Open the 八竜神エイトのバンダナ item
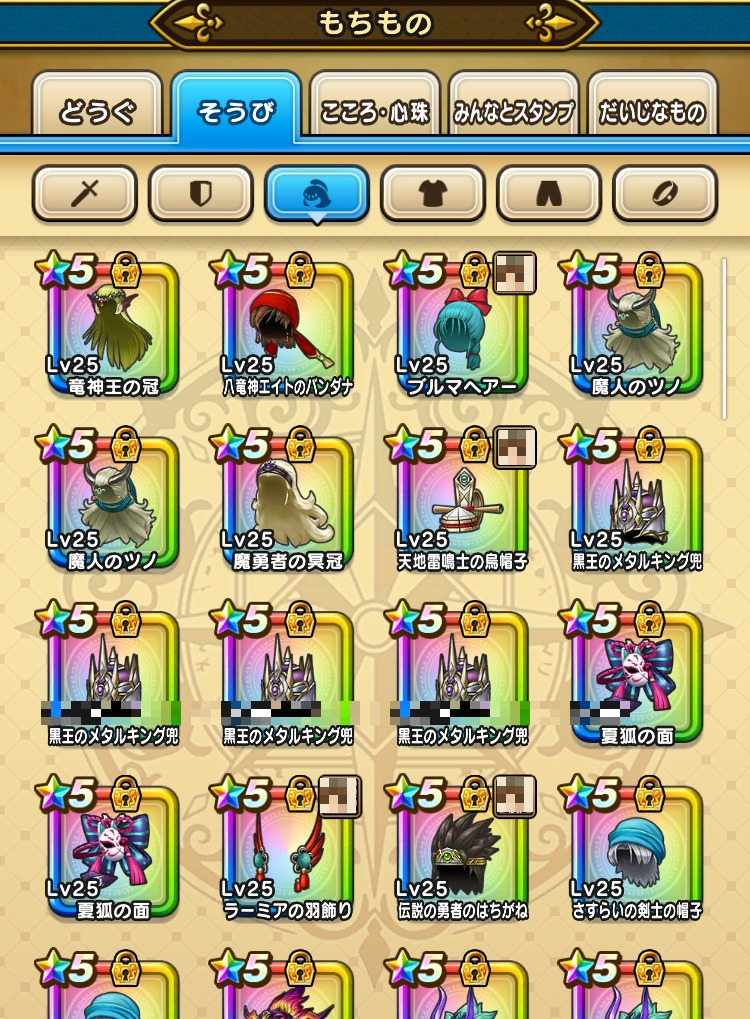750x1019 pixels. 288,330
